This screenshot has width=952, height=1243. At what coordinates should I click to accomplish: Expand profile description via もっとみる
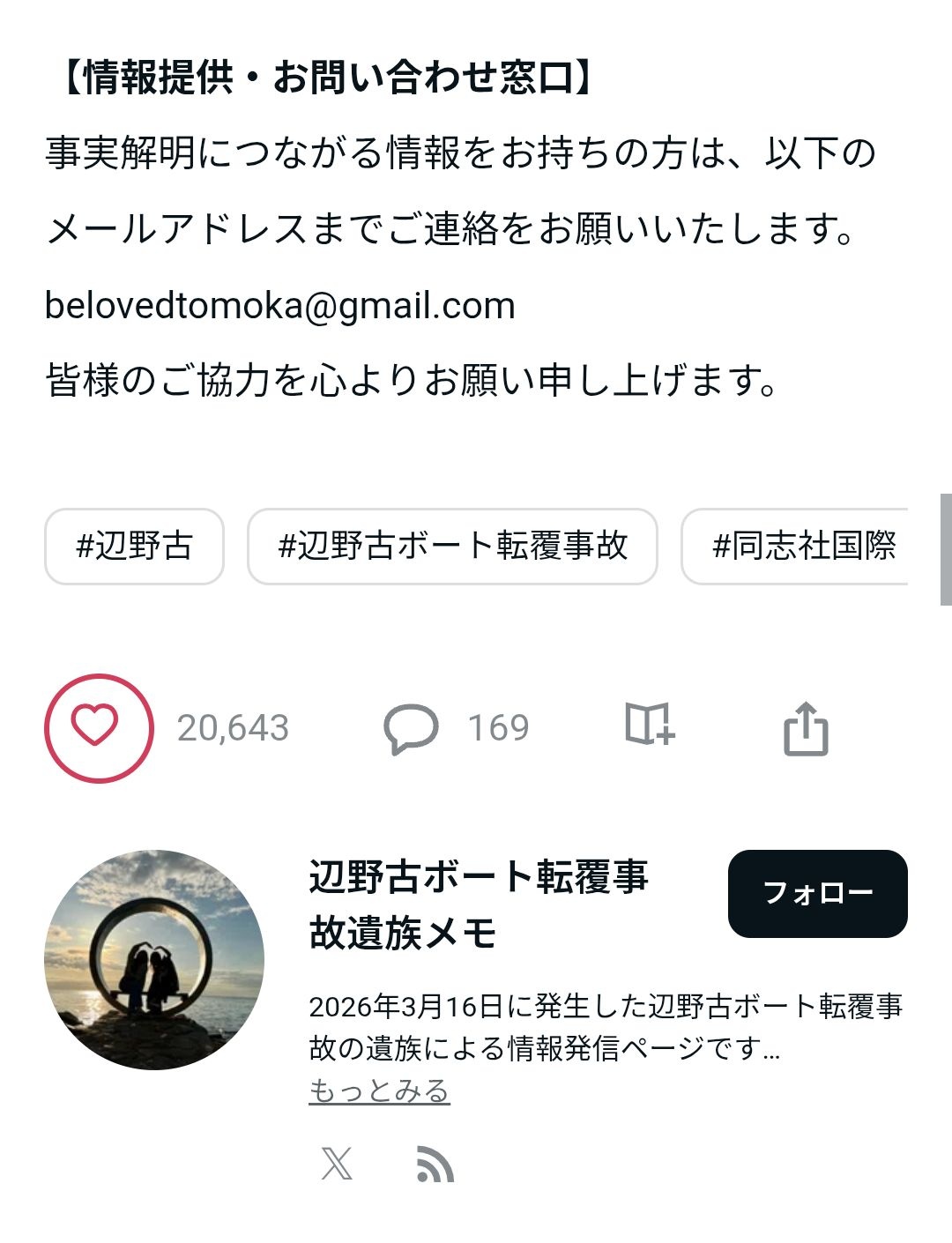coord(379,1091)
